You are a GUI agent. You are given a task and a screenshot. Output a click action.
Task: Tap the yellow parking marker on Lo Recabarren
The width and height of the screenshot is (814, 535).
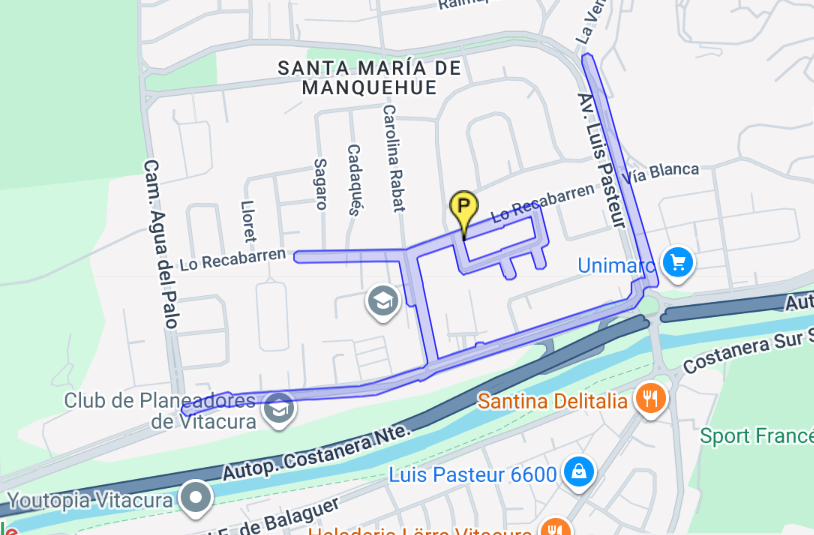click(x=463, y=211)
